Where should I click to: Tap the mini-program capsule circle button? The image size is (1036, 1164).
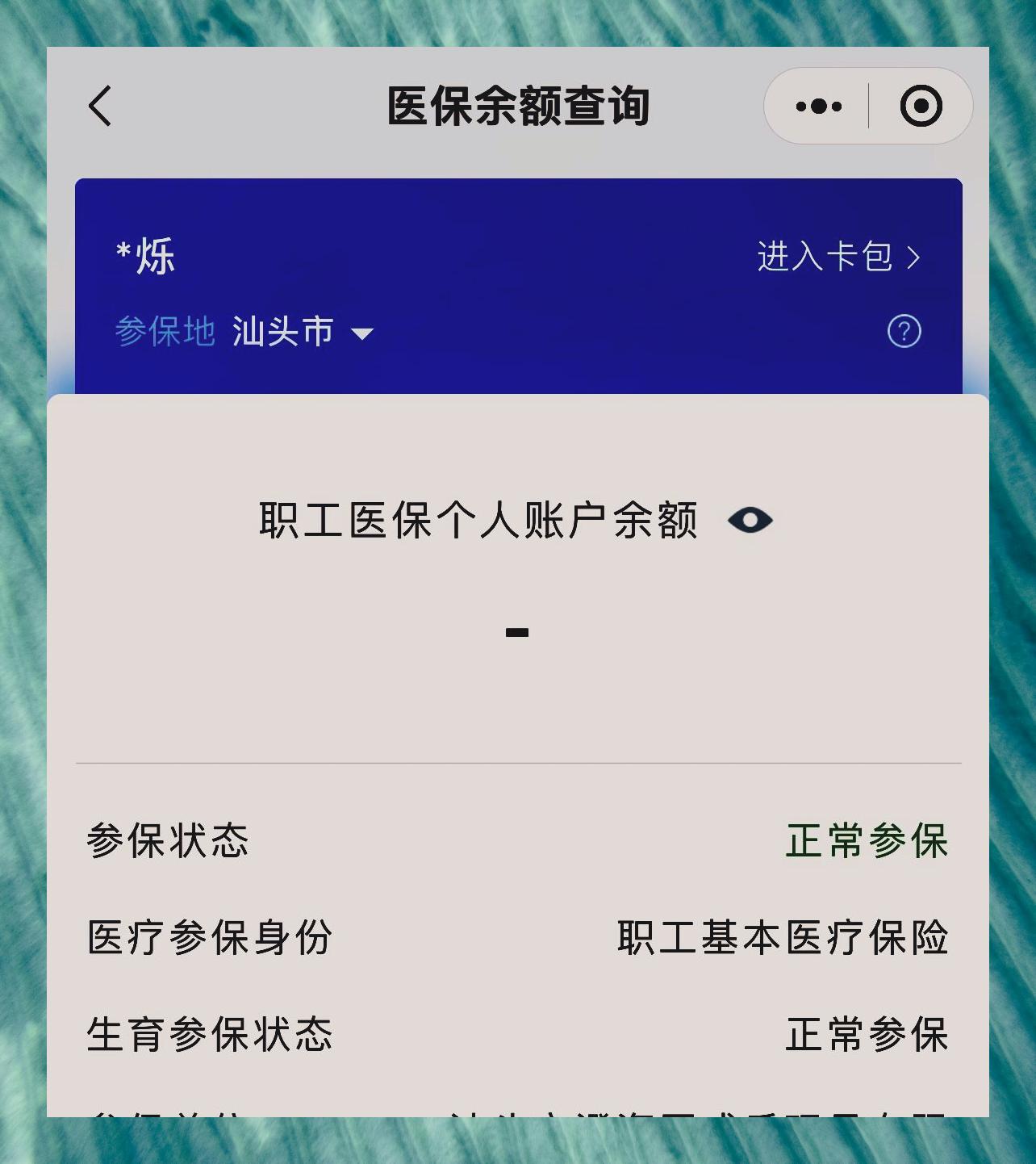pos(922,106)
